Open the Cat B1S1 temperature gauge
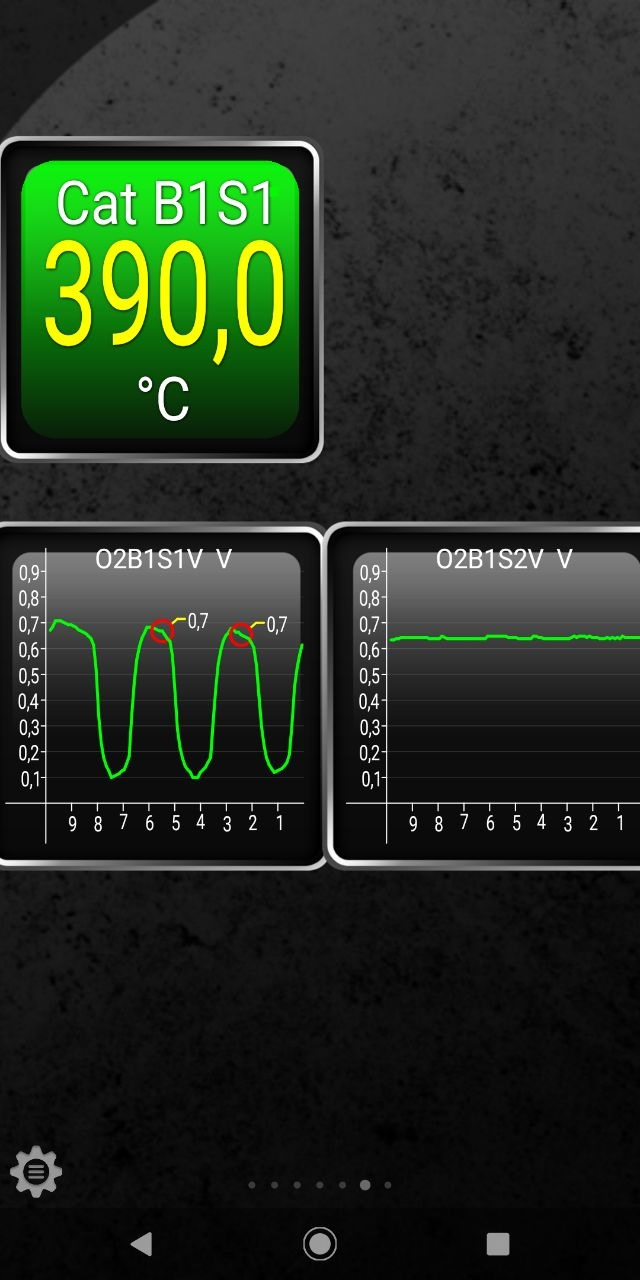Image resolution: width=640 pixels, height=1280 pixels. pyautogui.click(x=160, y=300)
